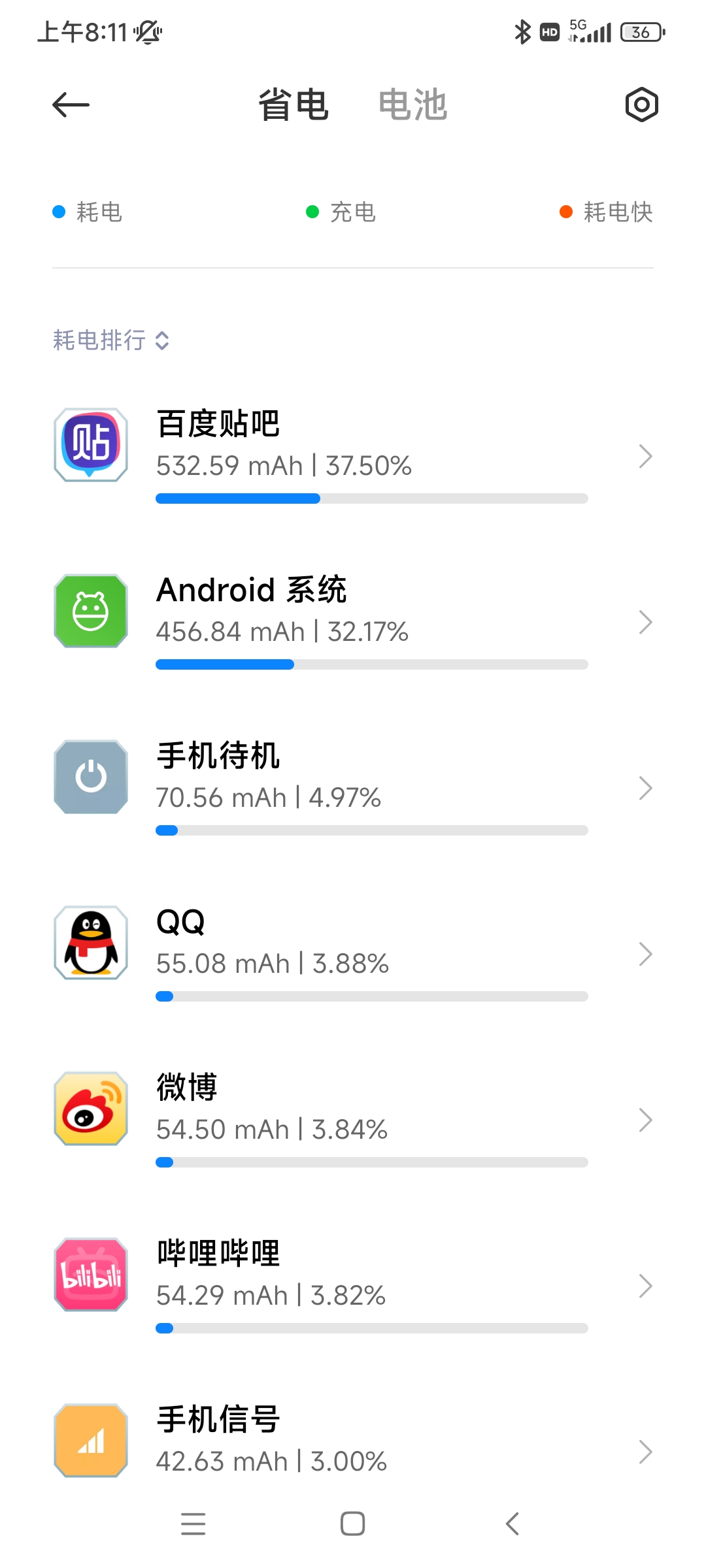View 手机信号 consumption details

[353, 1439]
